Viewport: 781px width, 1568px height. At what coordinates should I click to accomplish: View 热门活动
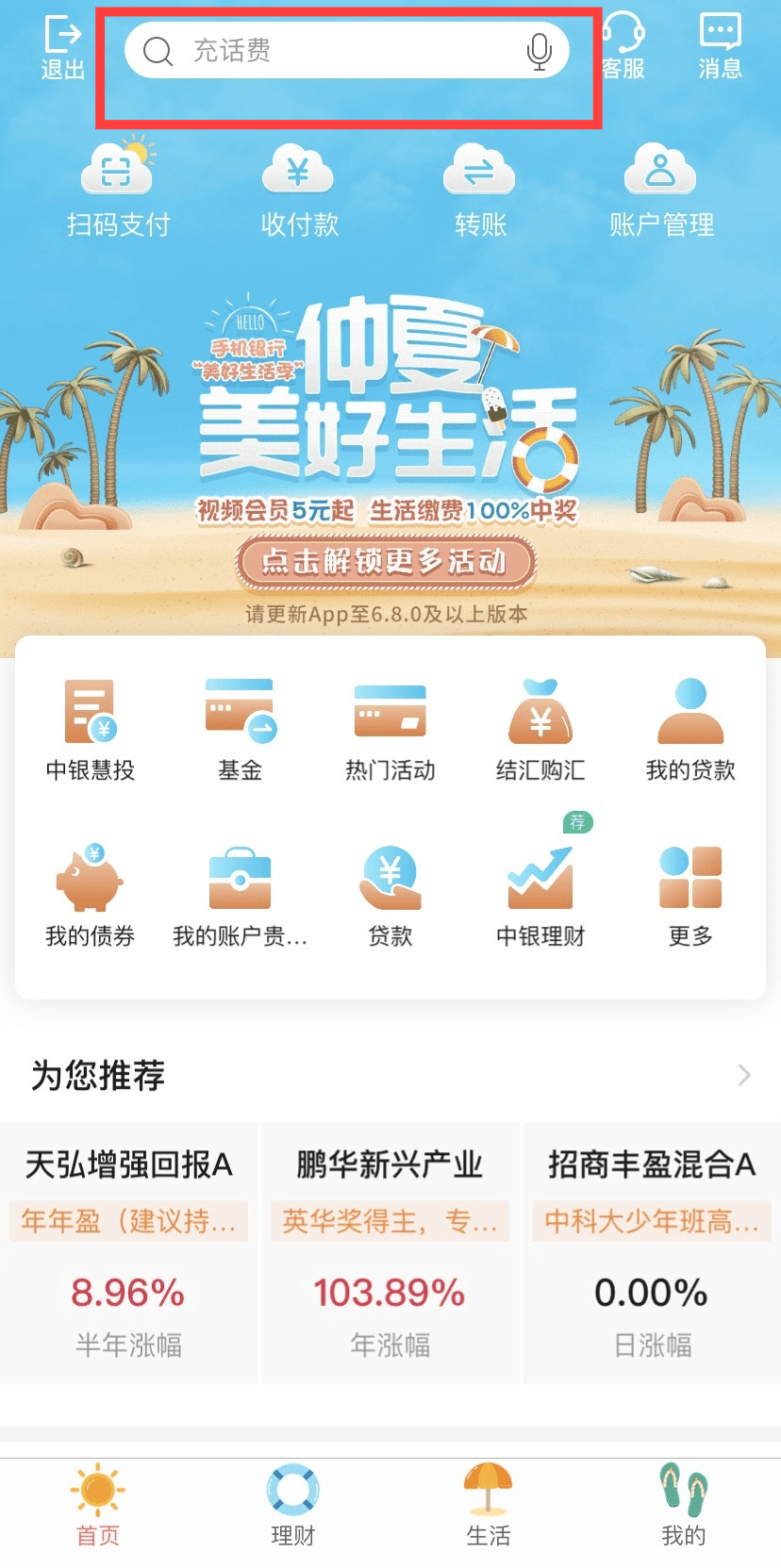point(390,730)
